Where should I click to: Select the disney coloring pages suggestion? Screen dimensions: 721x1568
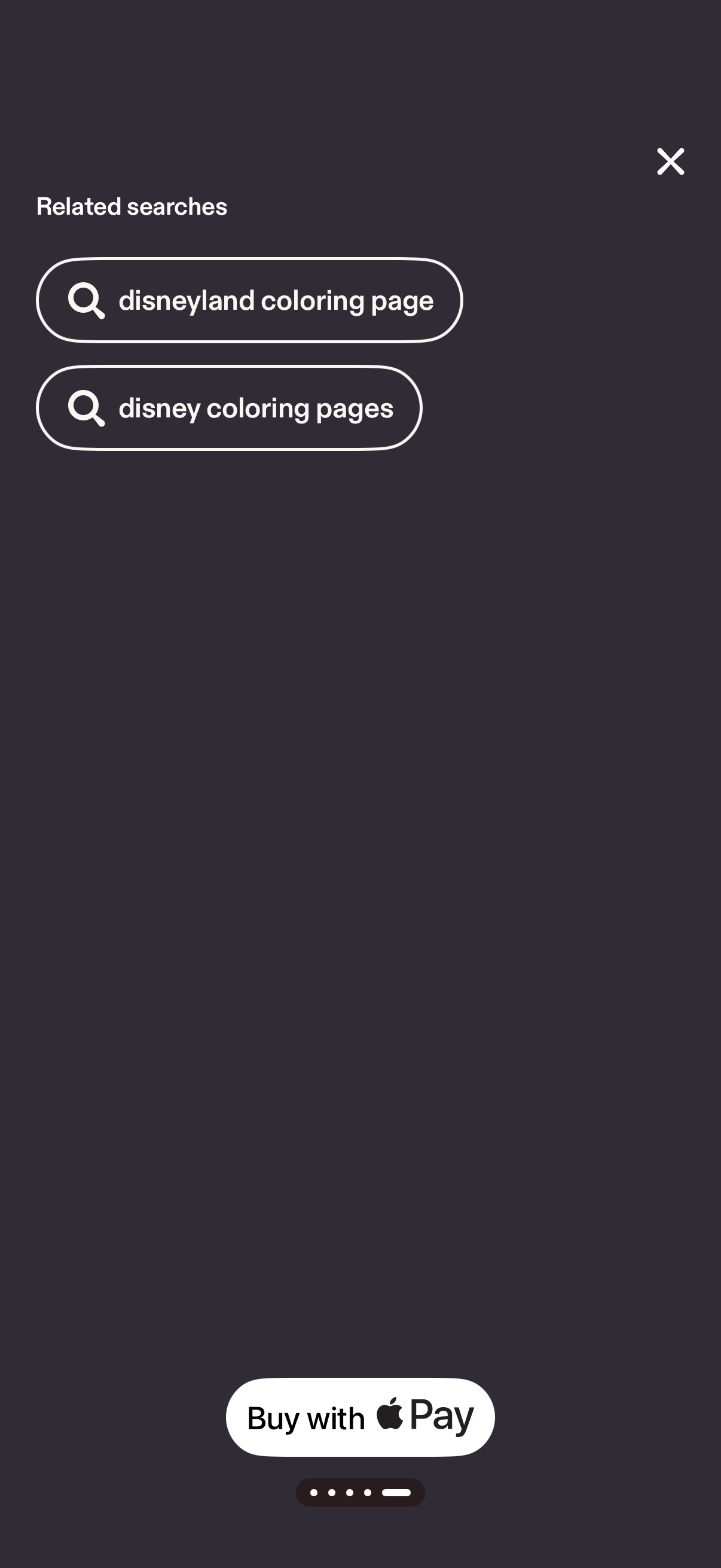(x=229, y=408)
